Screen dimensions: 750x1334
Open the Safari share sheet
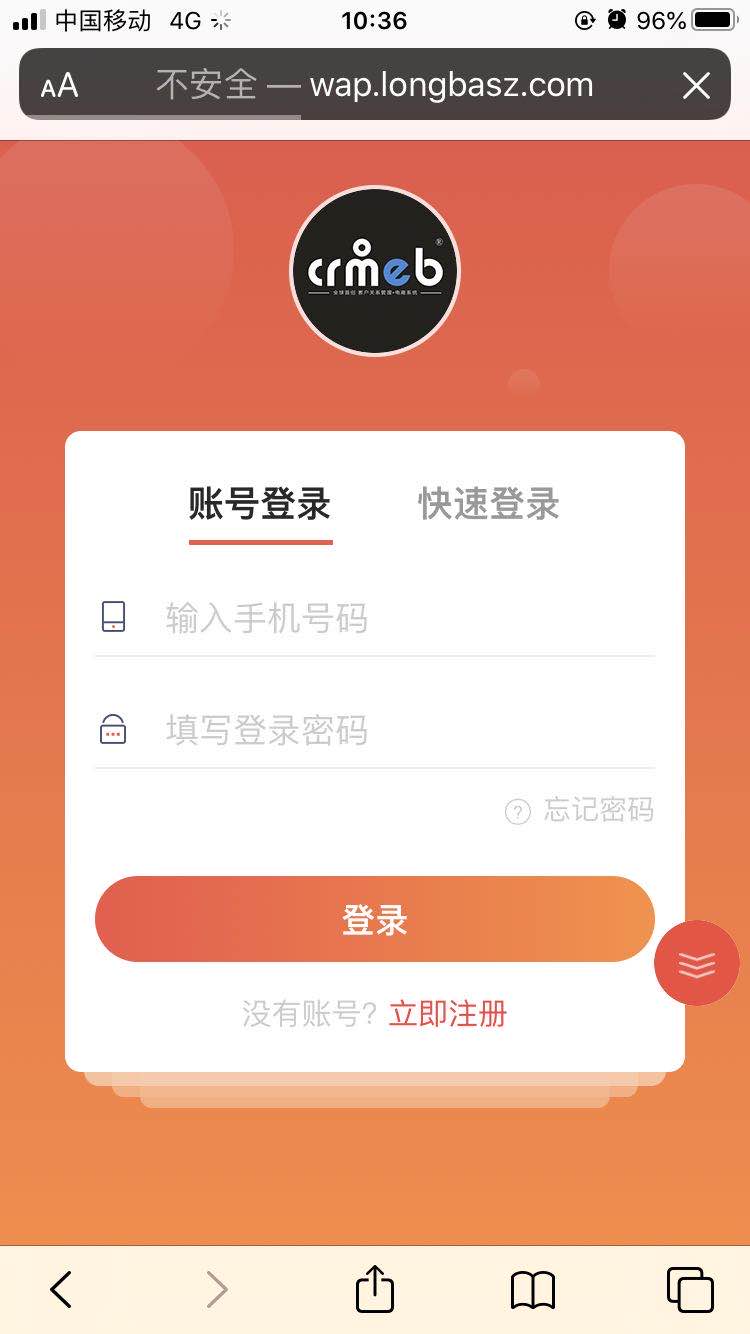pos(375,1289)
